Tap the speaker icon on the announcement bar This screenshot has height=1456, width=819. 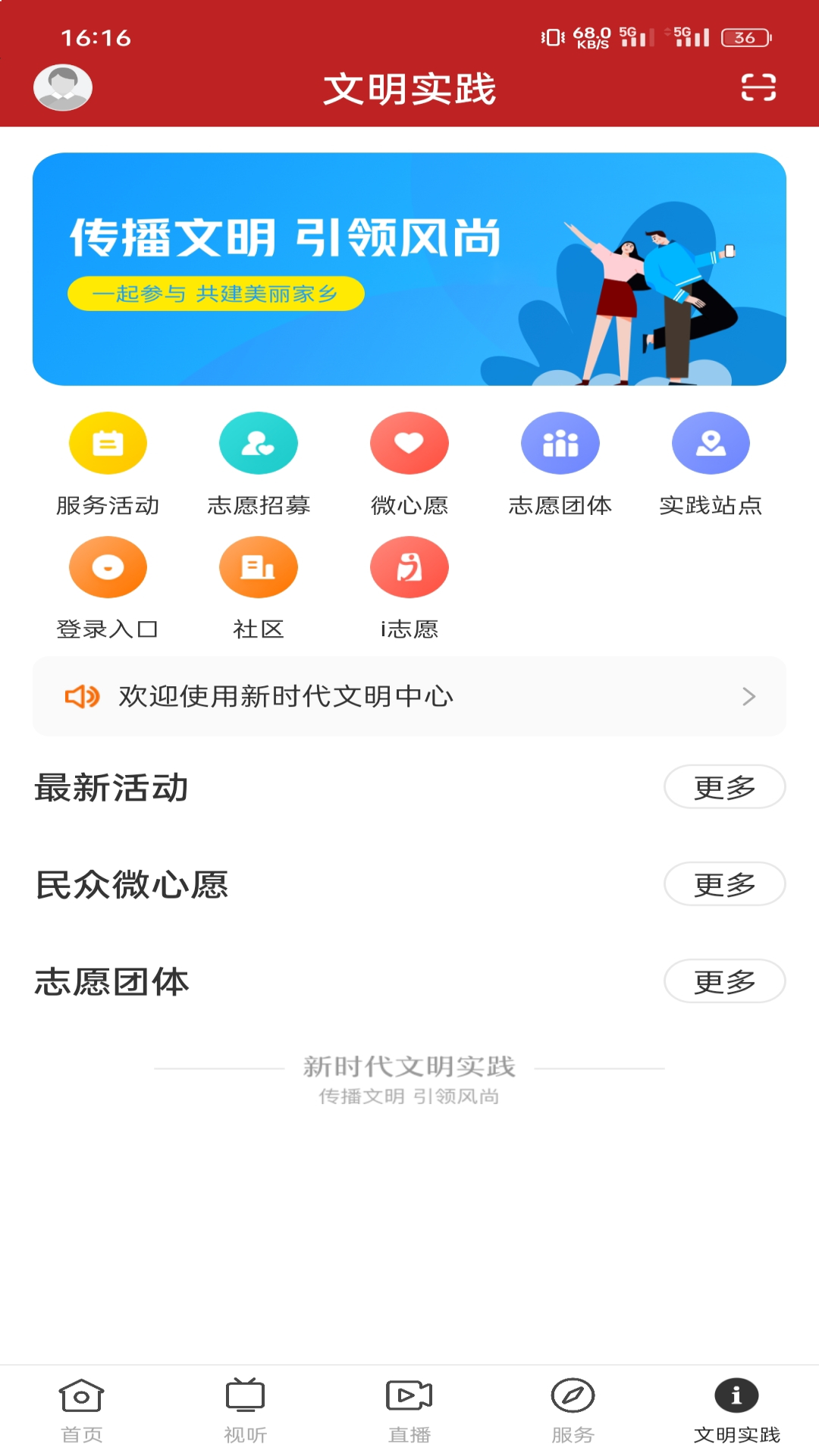tap(82, 695)
